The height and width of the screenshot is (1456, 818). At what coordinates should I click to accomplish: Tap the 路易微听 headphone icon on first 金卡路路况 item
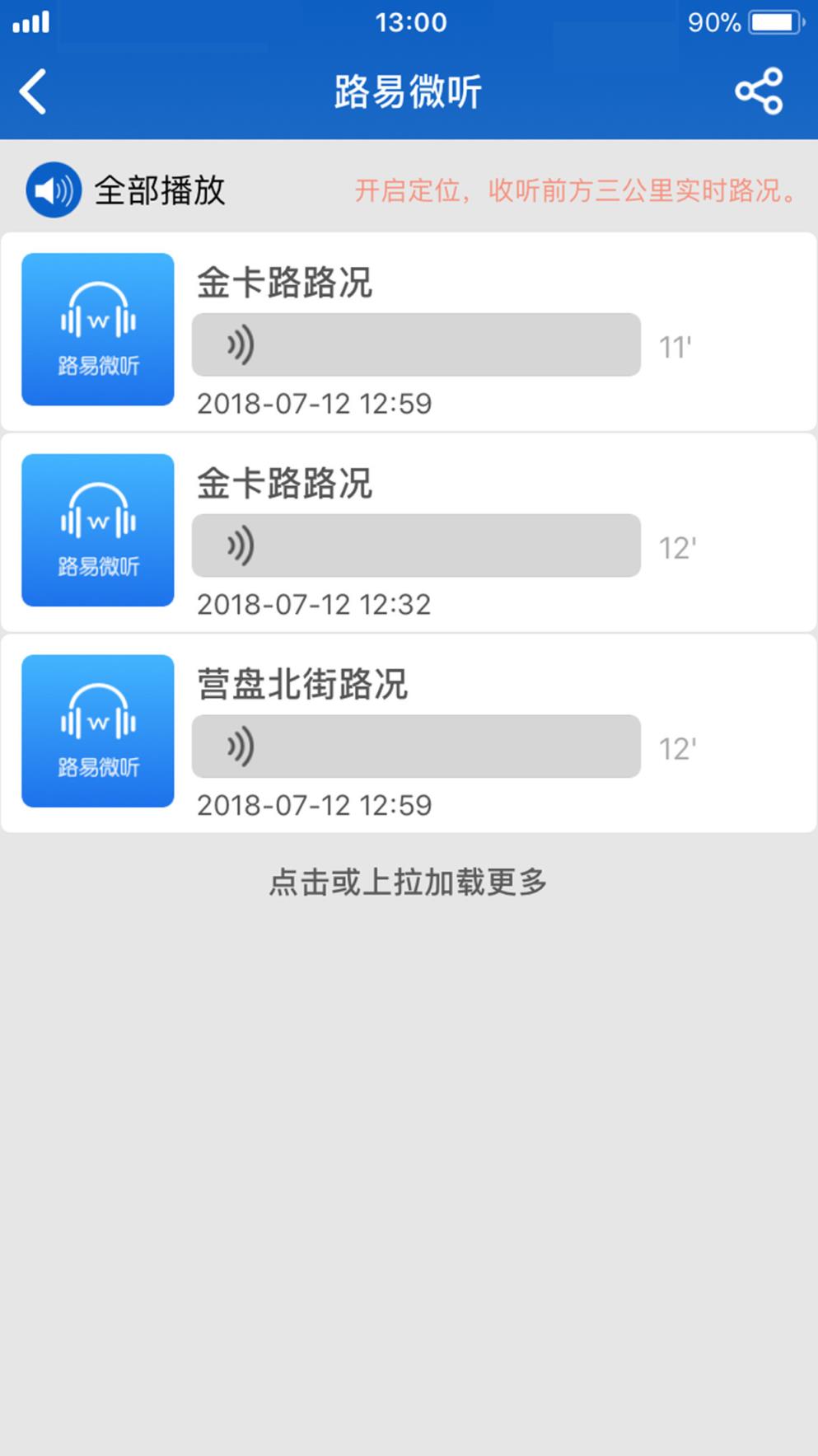click(97, 330)
